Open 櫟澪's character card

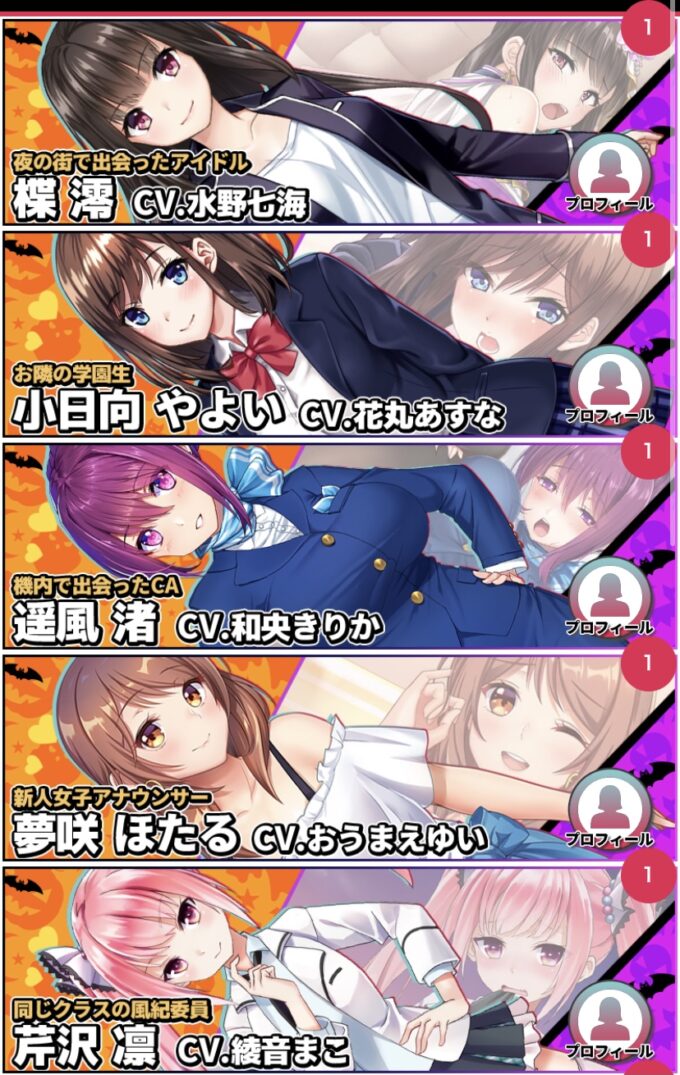point(300,120)
